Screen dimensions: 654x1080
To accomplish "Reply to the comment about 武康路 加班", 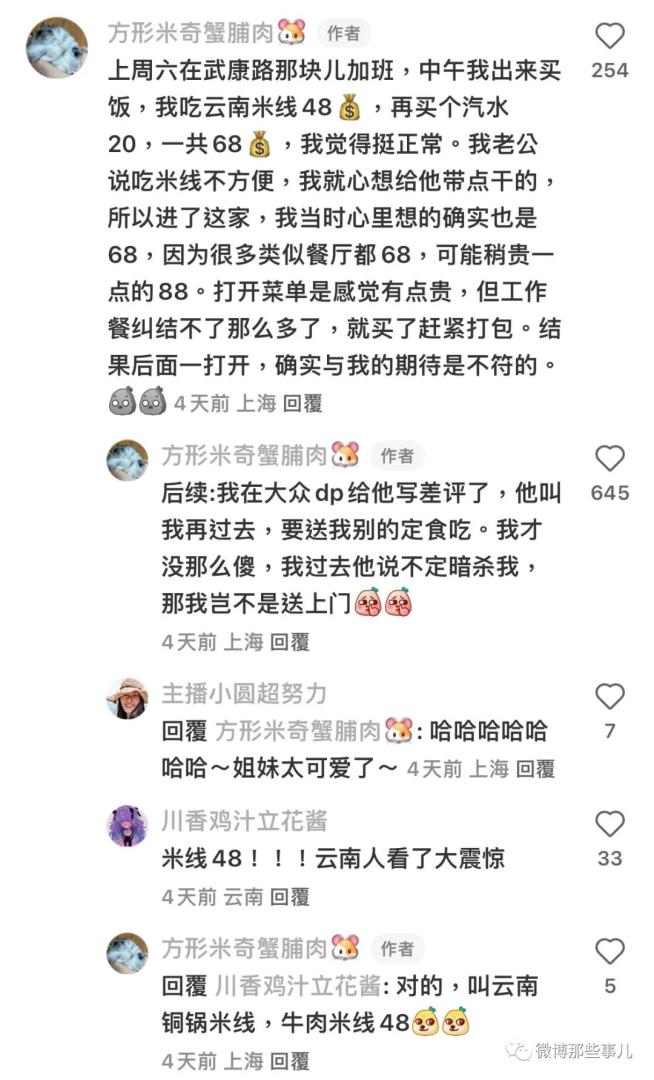I will coord(303,403).
